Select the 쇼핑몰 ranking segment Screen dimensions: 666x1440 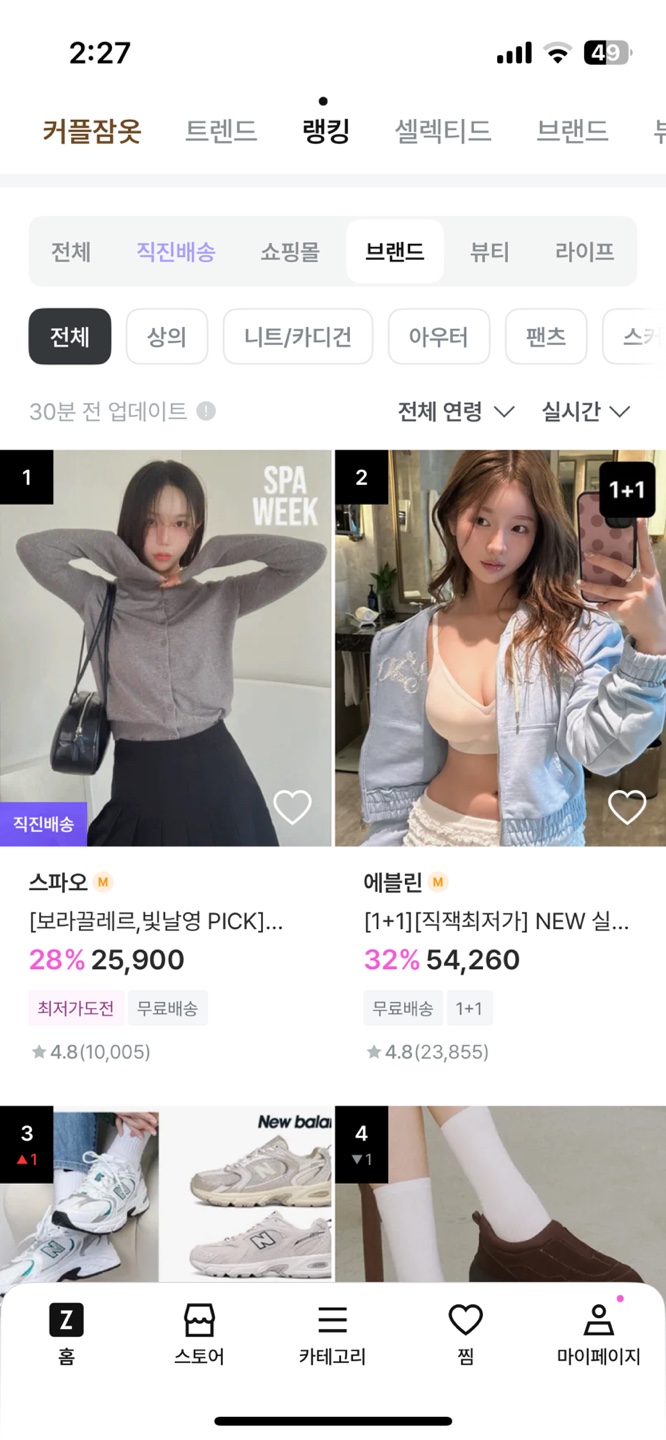click(290, 252)
